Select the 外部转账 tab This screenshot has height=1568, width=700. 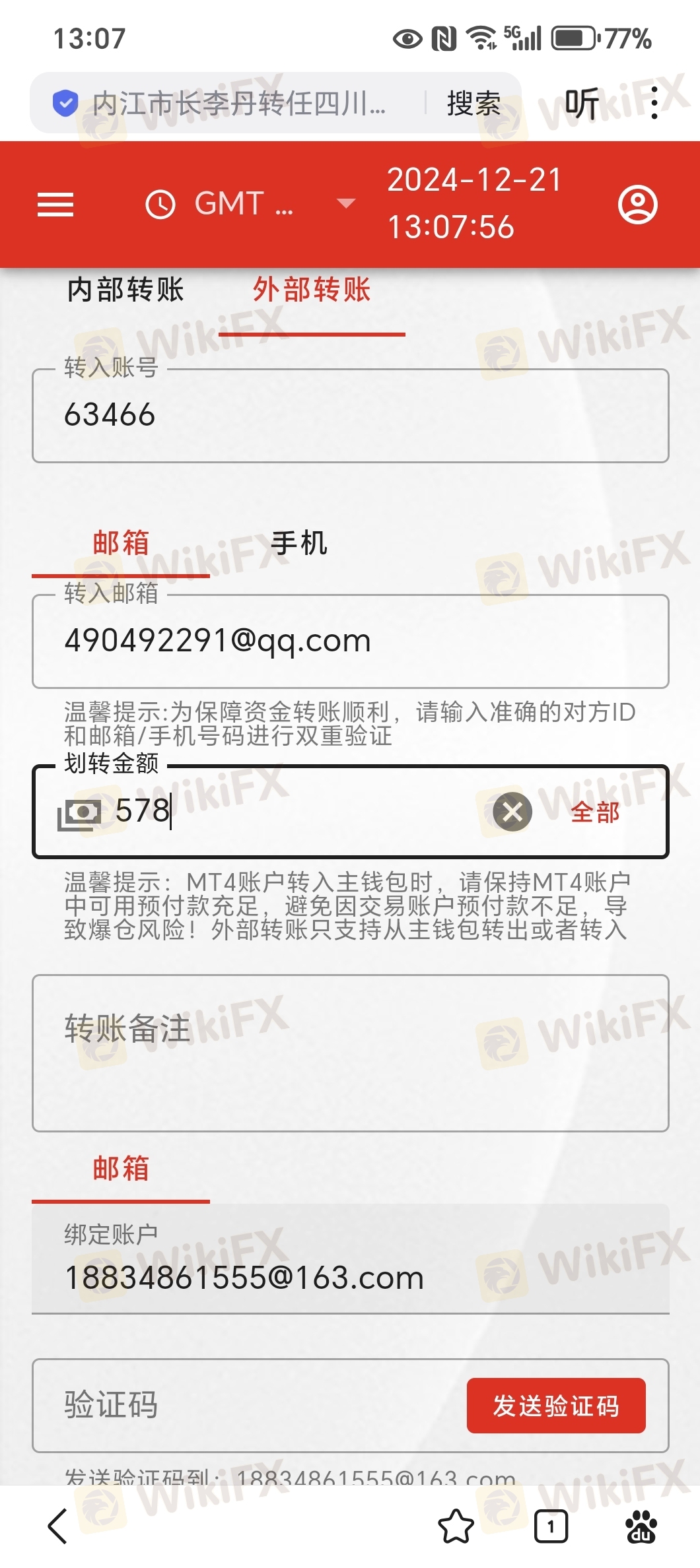pyautogui.click(x=312, y=290)
